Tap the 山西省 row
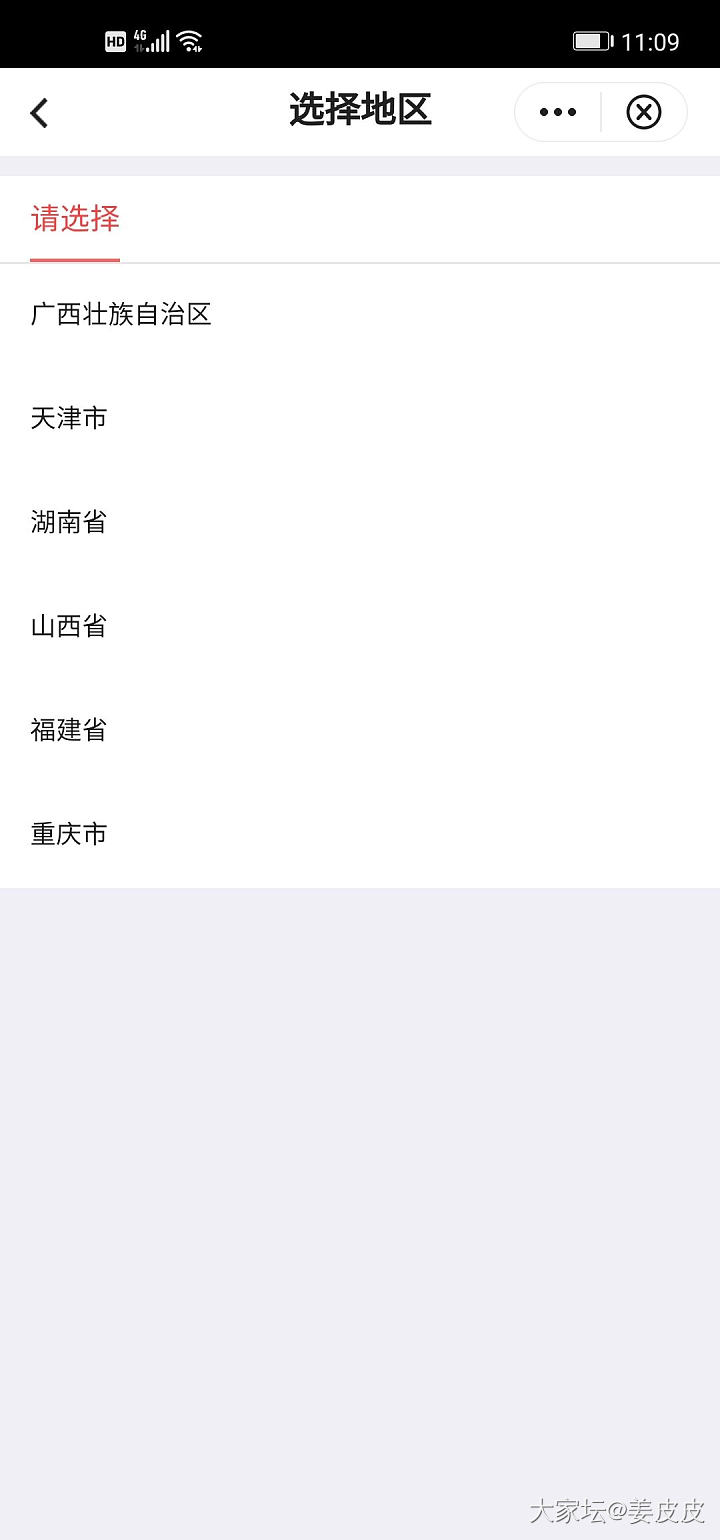This screenshot has width=720, height=1540. point(69,626)
